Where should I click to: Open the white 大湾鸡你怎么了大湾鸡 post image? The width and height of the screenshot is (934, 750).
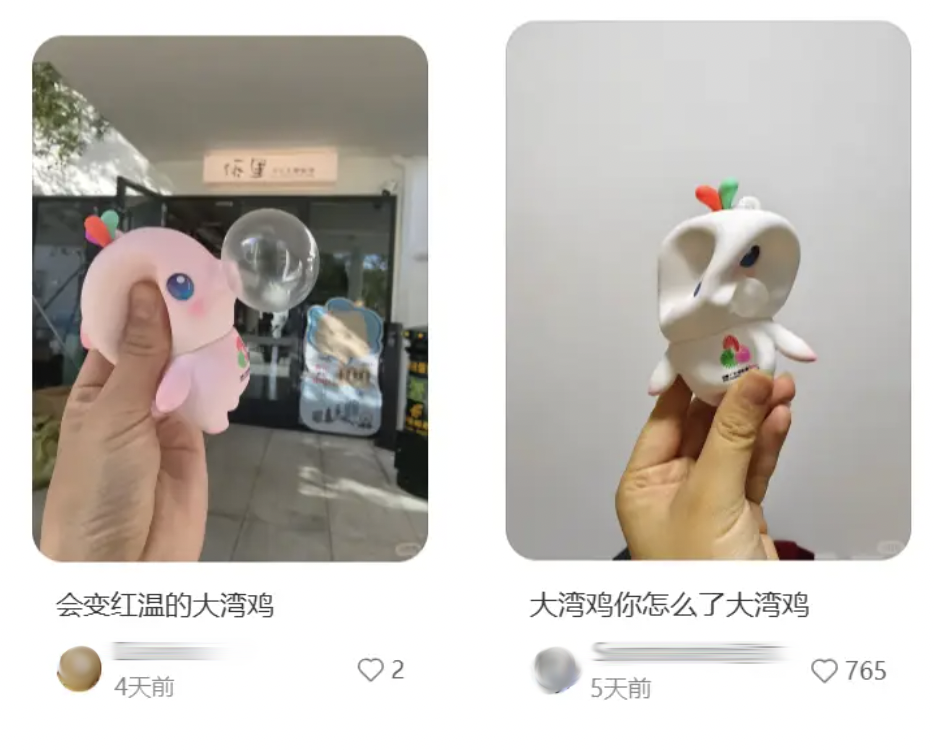coord(708,290)
